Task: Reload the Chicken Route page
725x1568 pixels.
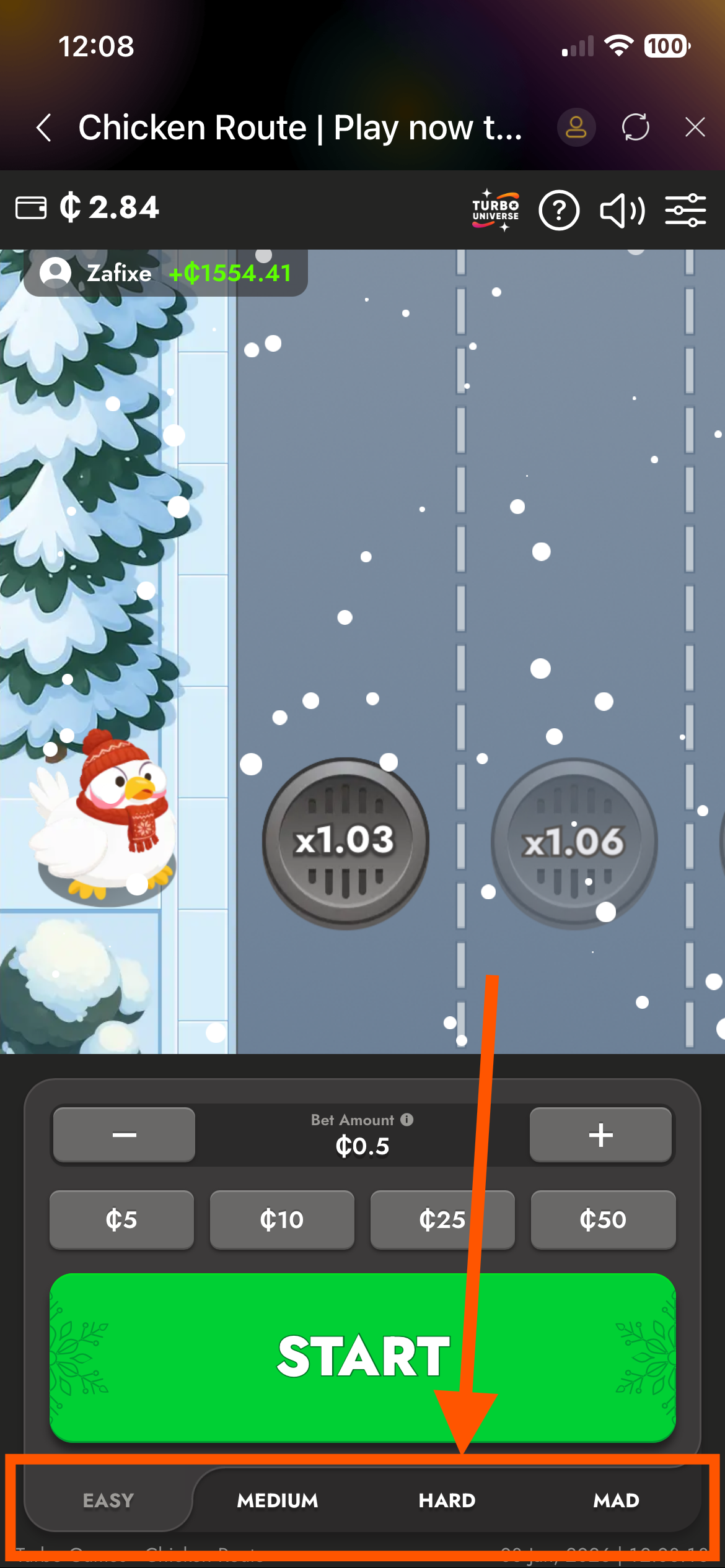Action: pyautogui.click(x=635, y=128)
